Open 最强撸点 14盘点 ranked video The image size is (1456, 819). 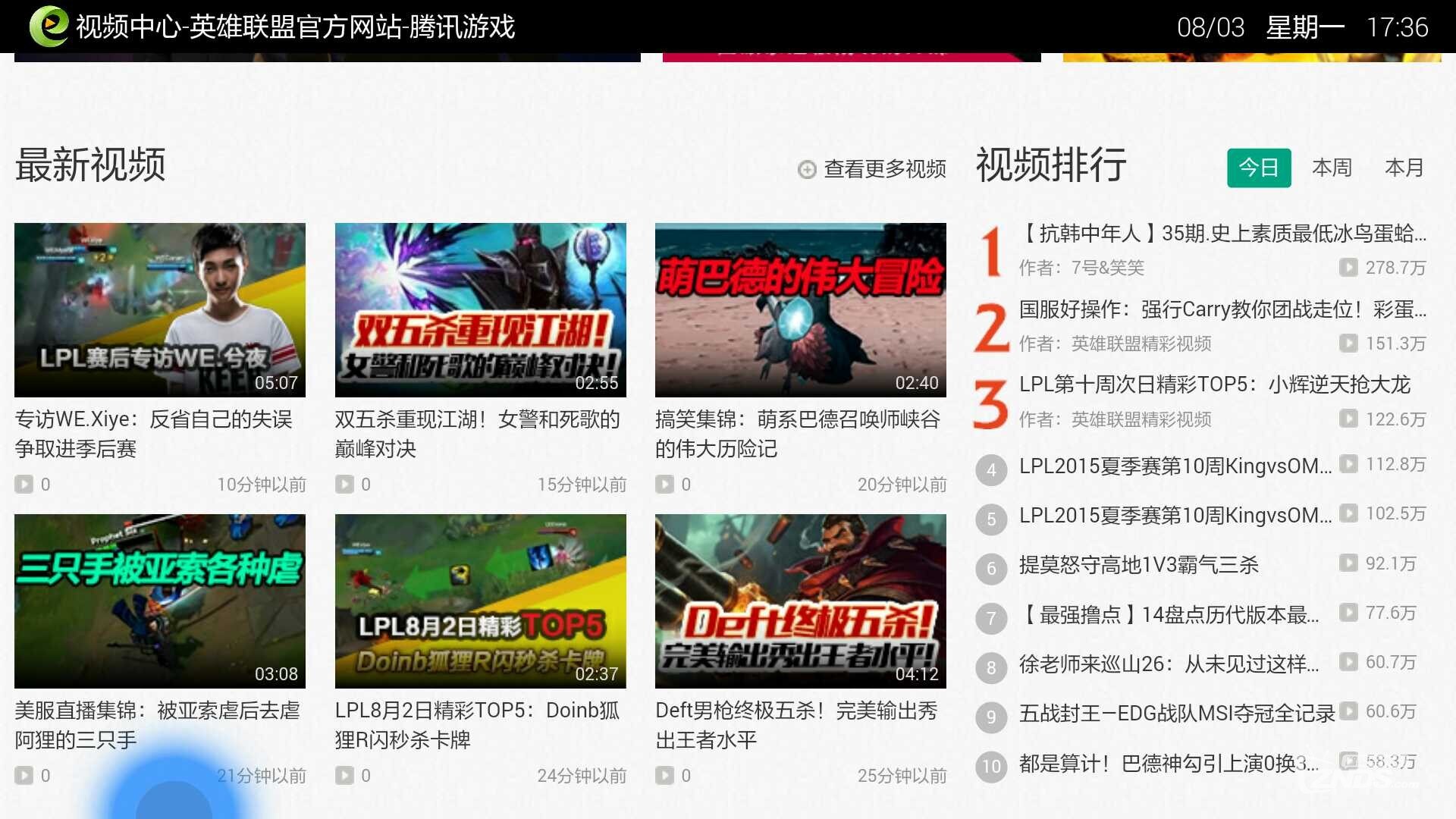(x=1169, y=615)
